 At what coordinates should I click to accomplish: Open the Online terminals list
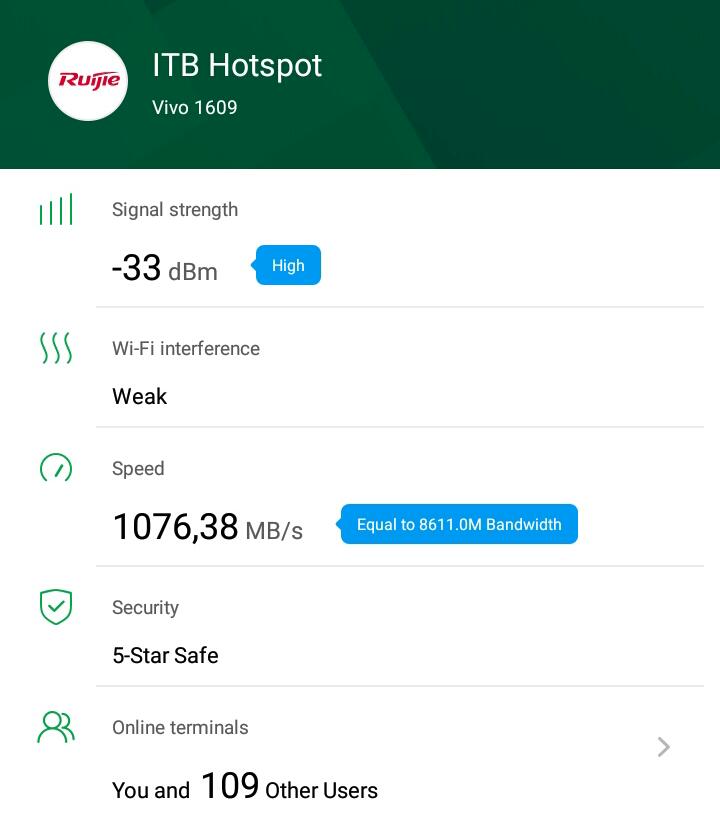click(x=663, y=747)
